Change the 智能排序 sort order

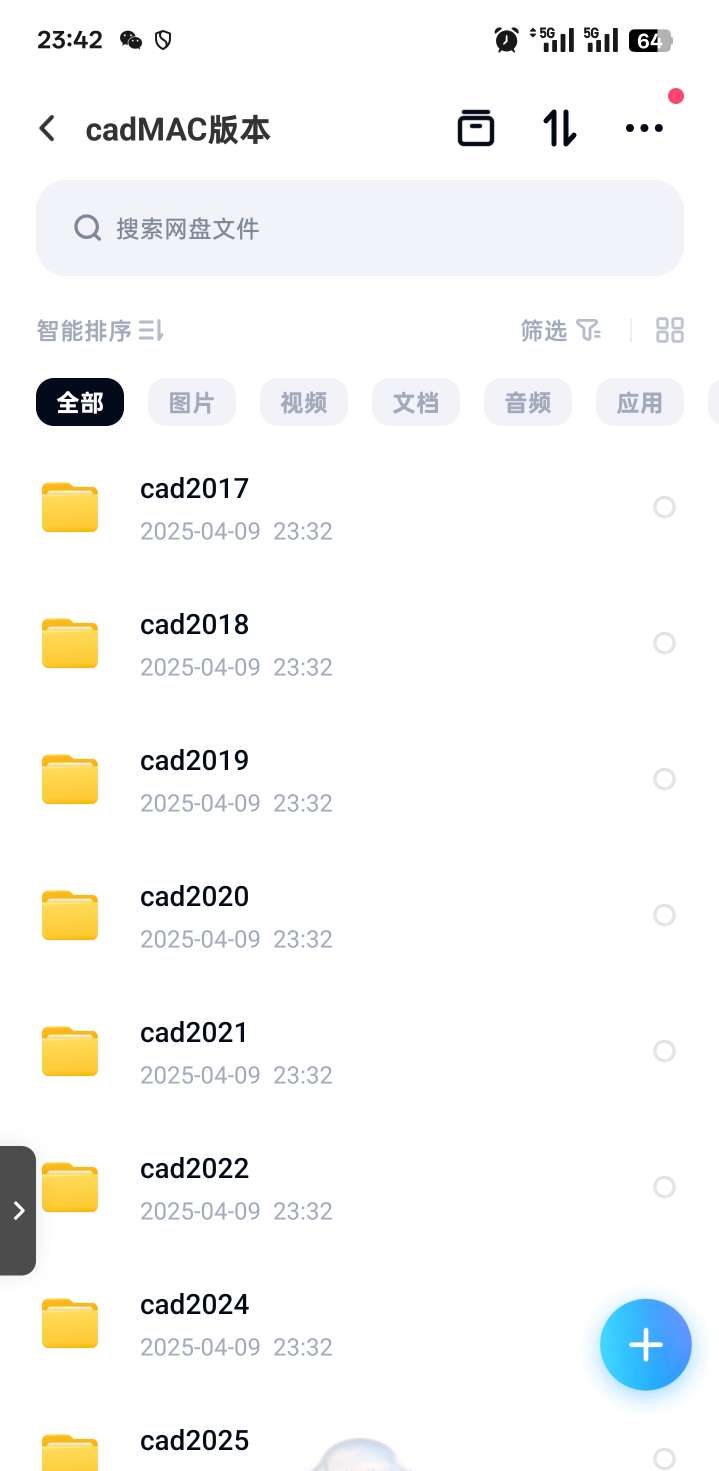[x=100, y=331]
